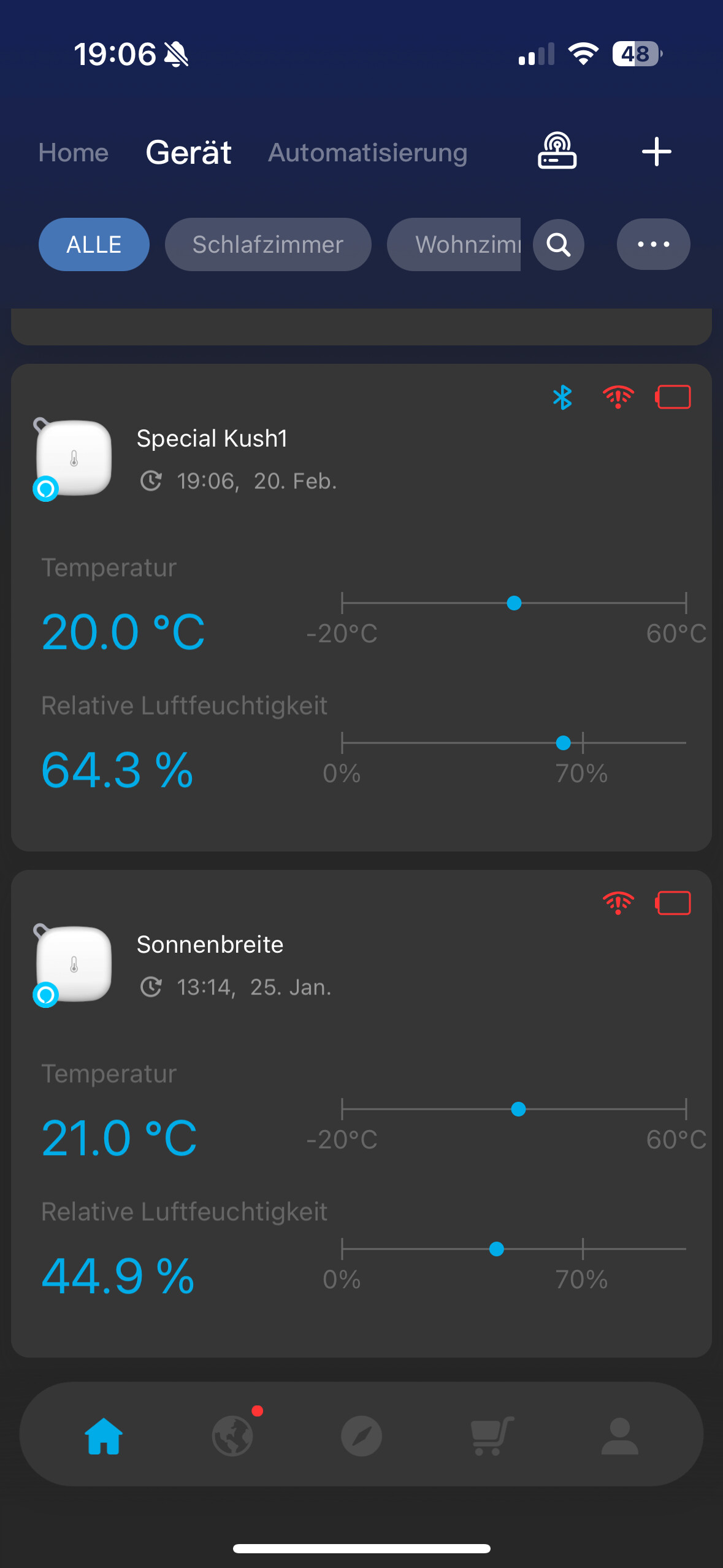Filter devices by Wohnzimmer

[x=454, y=244]
